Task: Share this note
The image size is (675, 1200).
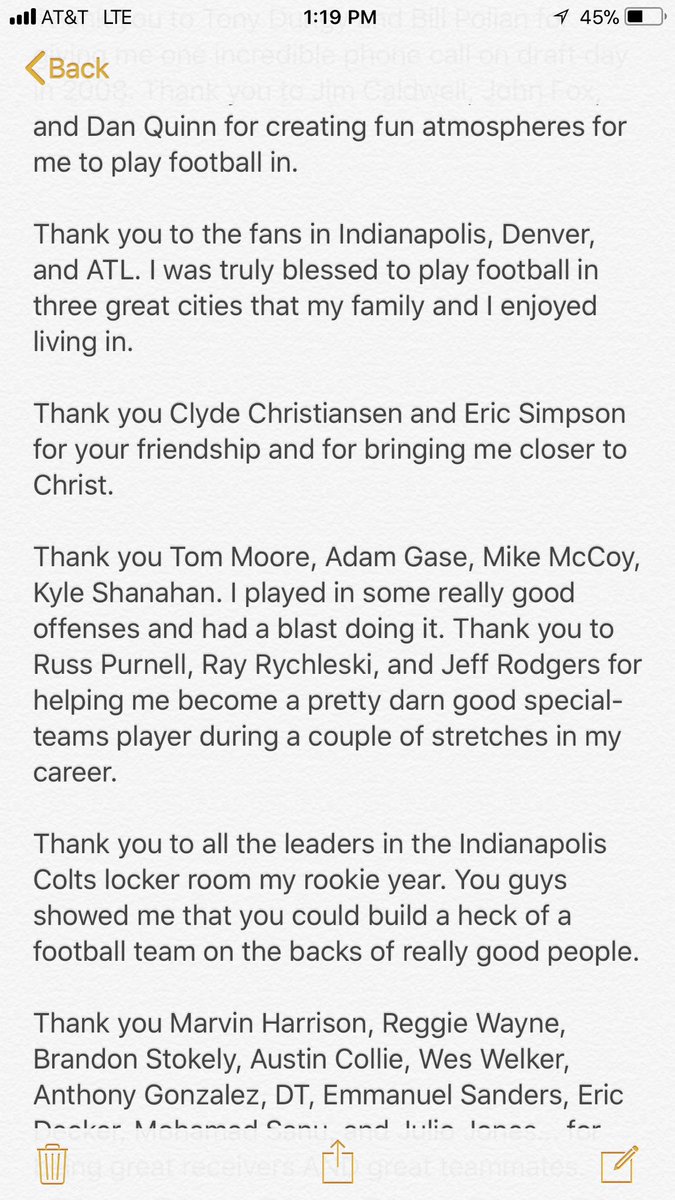Action: coord(338,1162)
